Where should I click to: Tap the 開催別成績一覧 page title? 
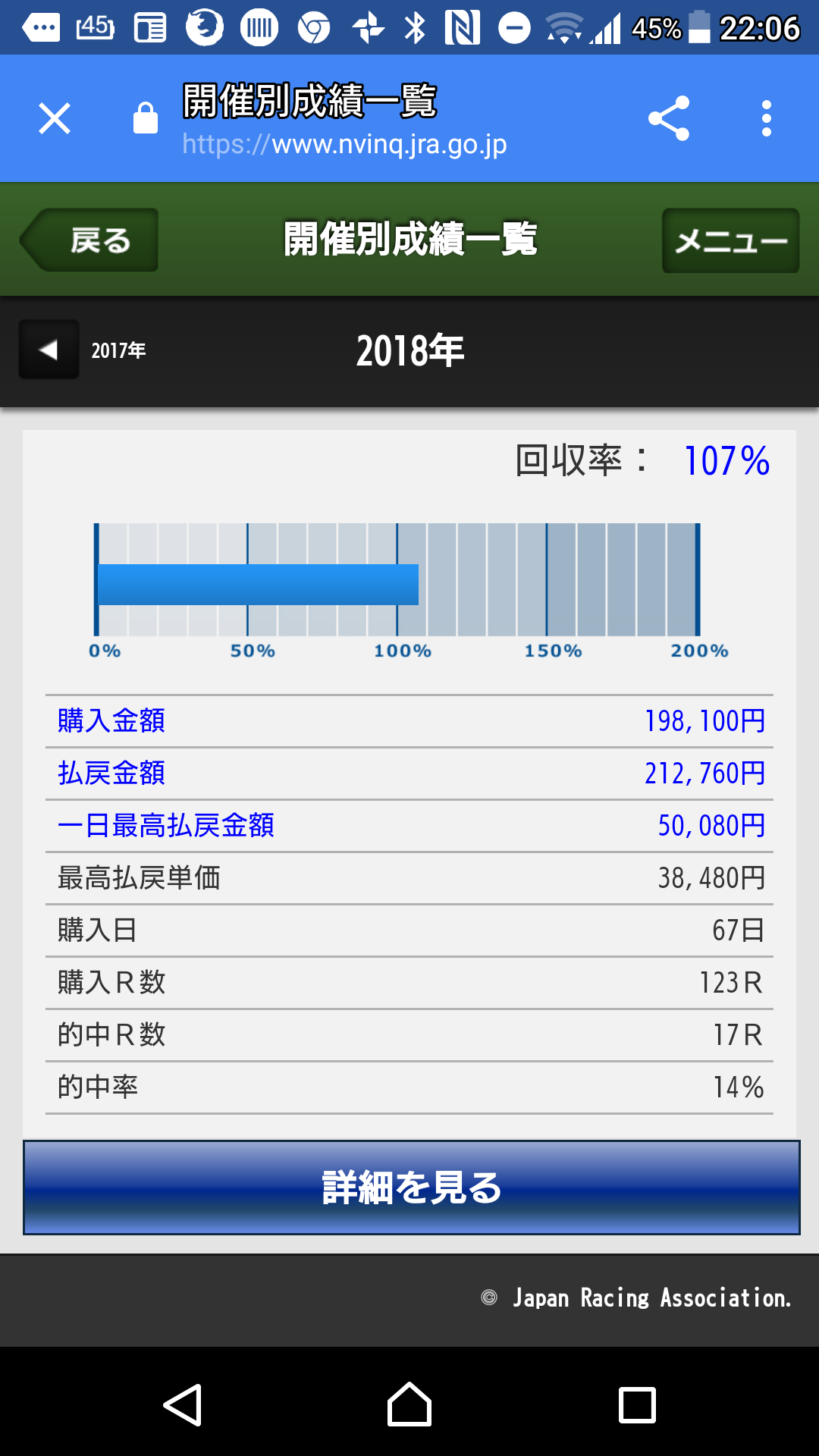tap(409, 240)
